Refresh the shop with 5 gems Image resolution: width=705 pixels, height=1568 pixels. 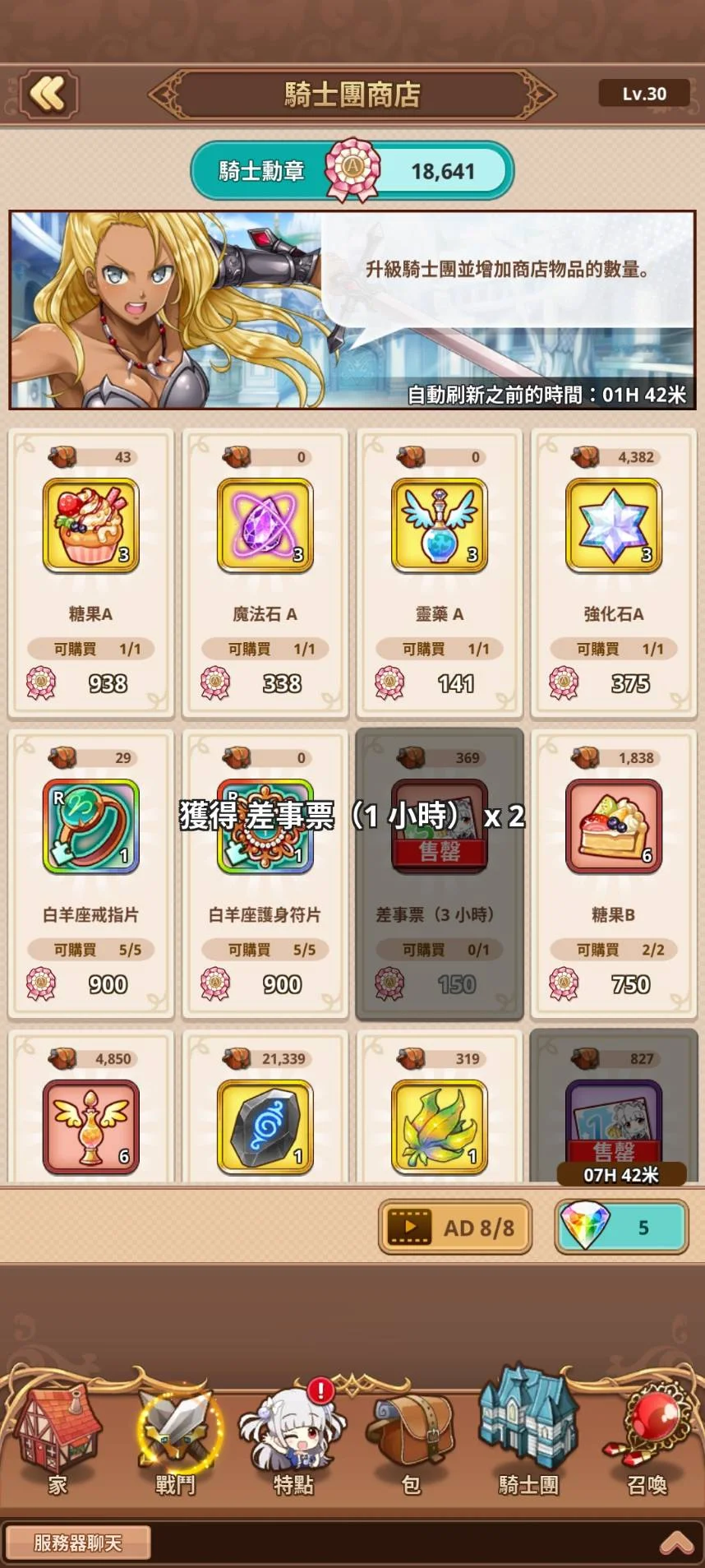tap(622, 1227)
